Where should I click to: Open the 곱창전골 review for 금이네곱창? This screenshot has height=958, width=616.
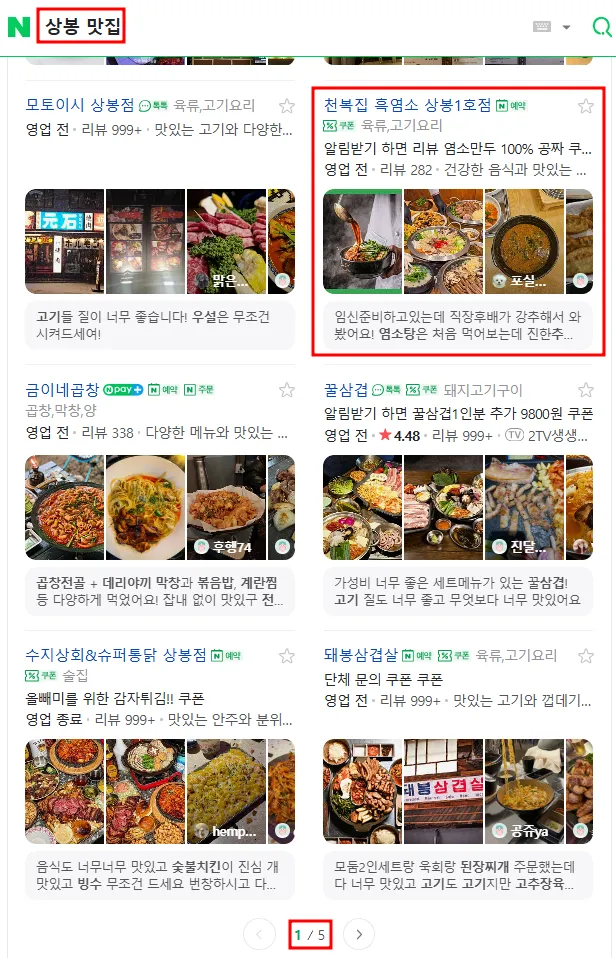tap(160, 591)
